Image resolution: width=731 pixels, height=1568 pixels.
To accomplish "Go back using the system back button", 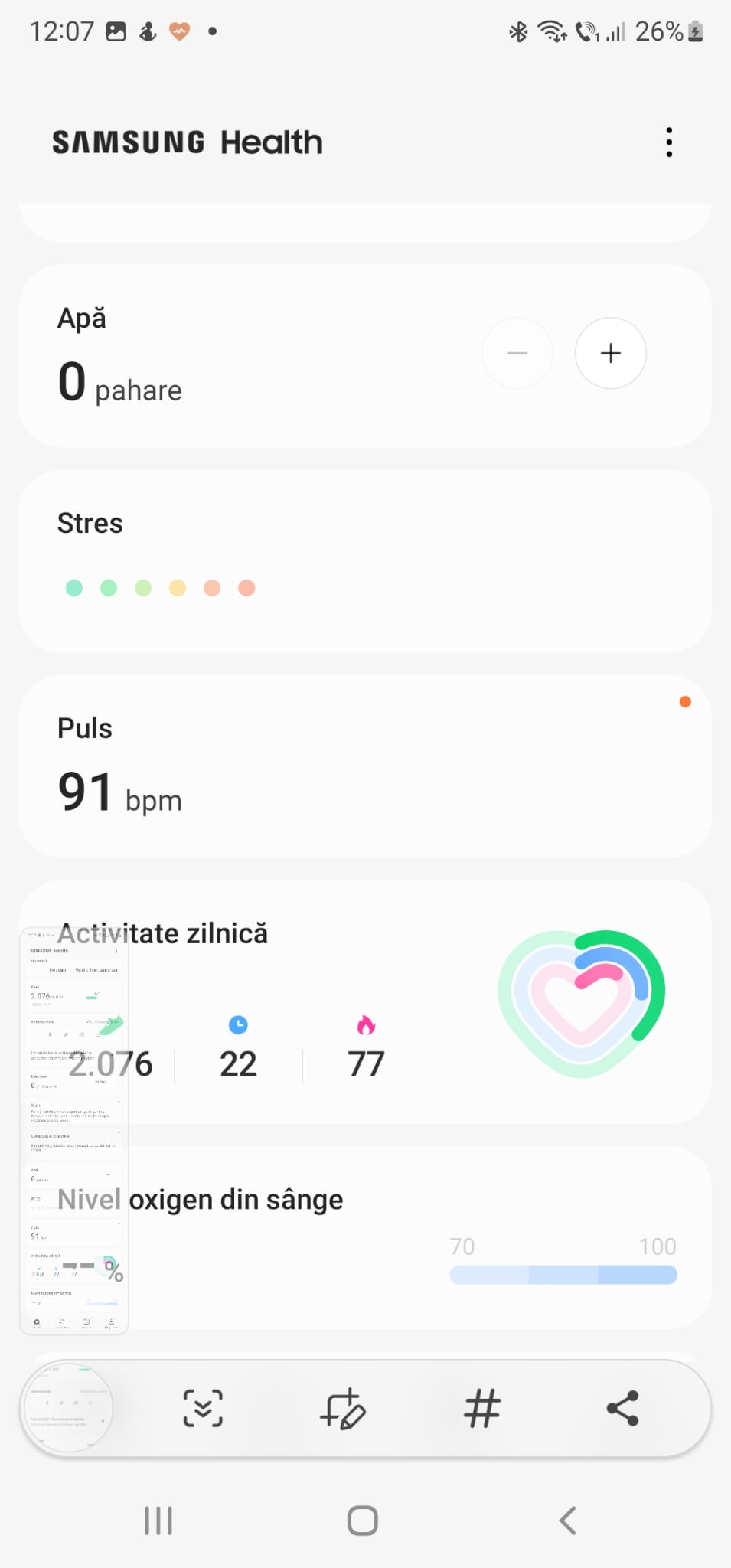I will tap(567, 1521).
